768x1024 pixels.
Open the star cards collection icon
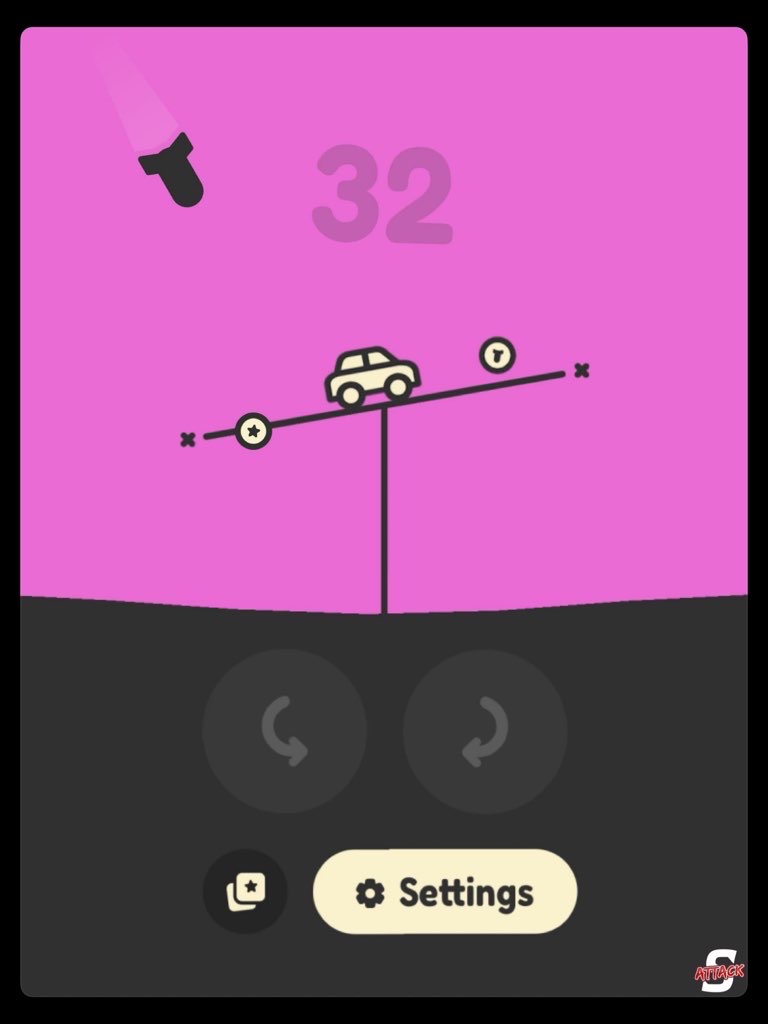point(245,891)
